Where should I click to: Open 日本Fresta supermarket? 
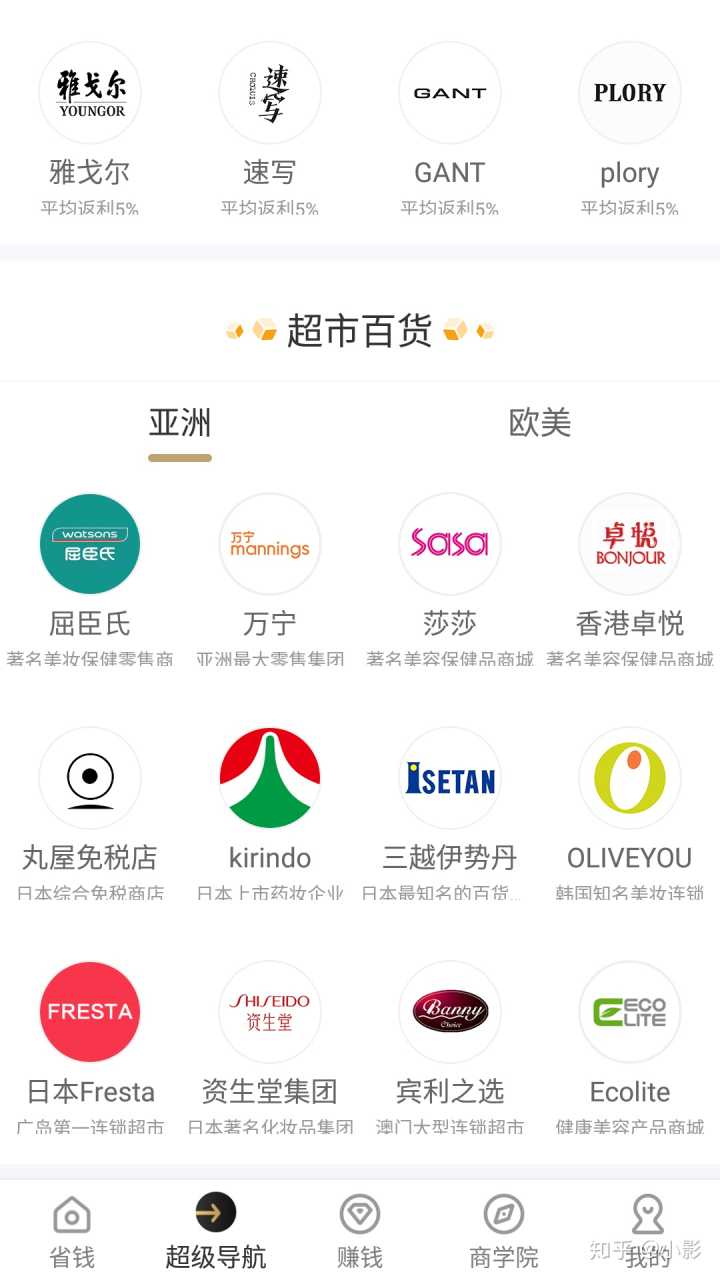coord(90,1012)
